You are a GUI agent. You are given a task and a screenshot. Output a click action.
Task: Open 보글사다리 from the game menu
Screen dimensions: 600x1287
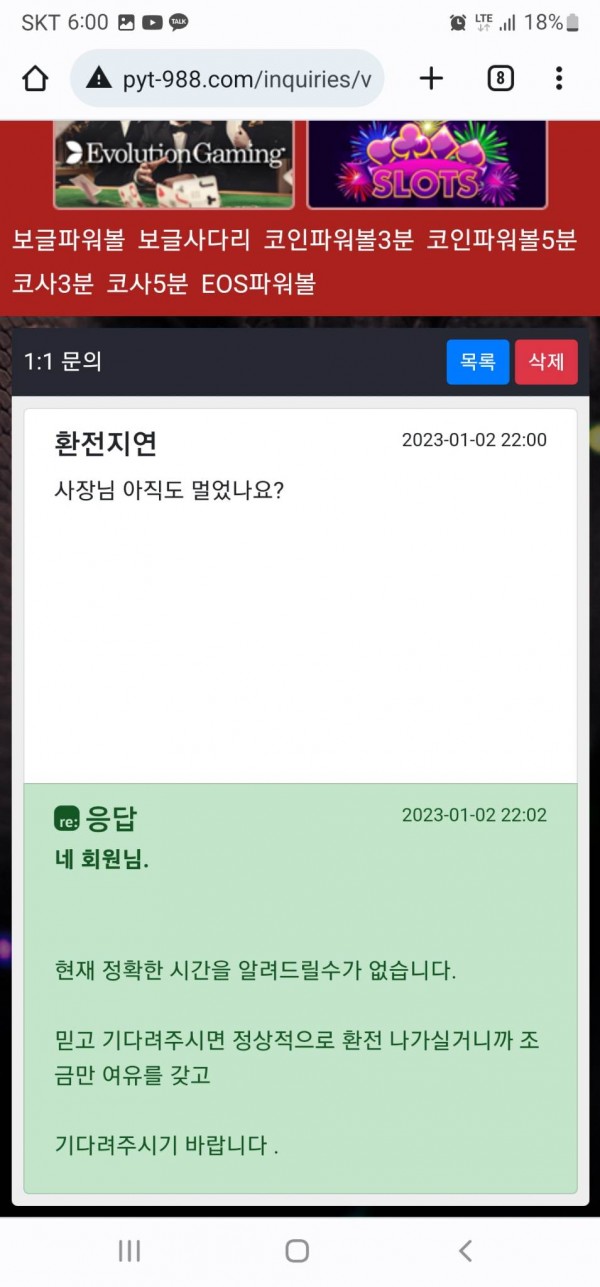[194, 241]
